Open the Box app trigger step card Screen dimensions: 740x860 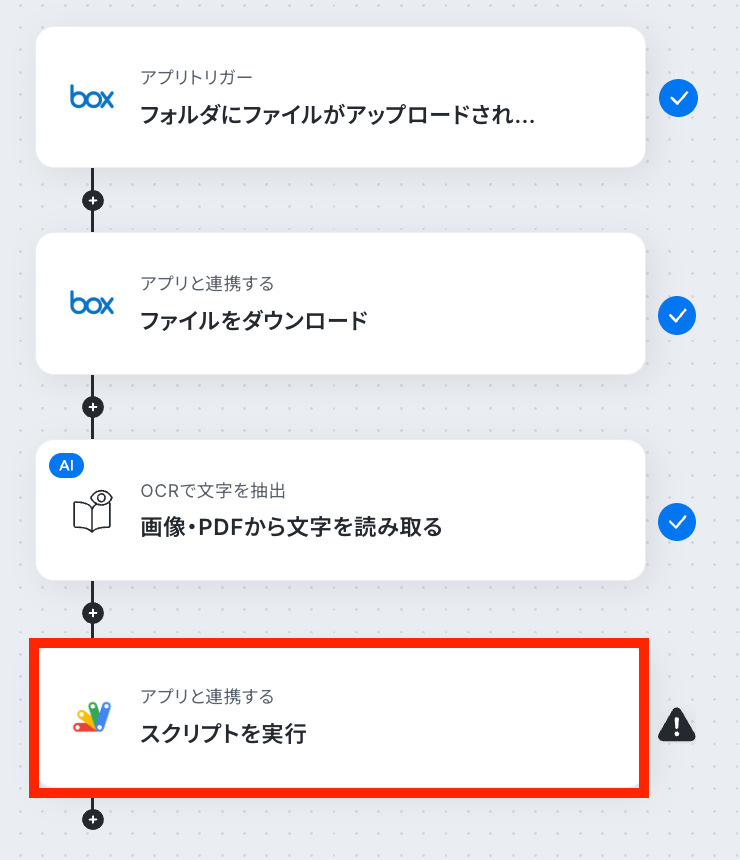coord(340,97)
